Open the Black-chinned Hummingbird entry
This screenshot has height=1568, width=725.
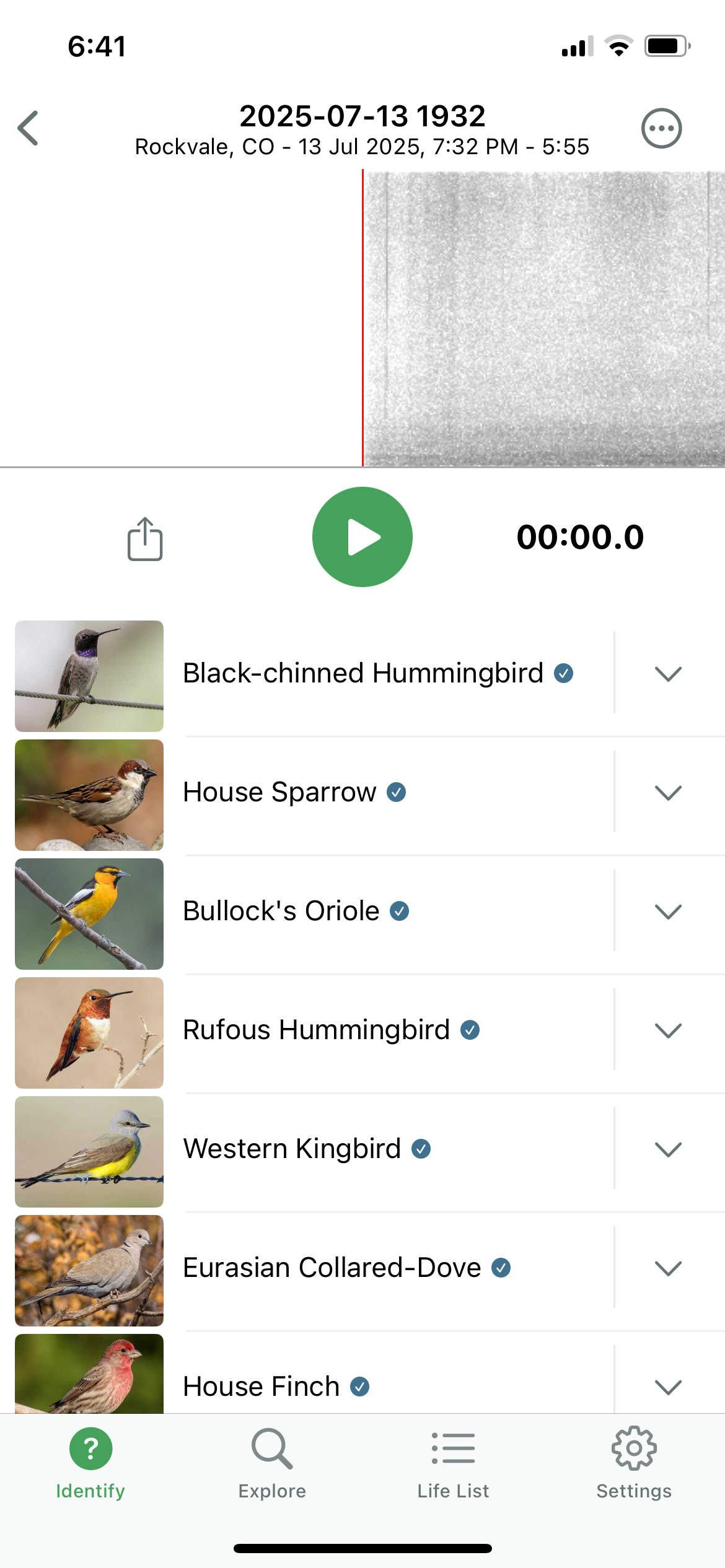362,673
